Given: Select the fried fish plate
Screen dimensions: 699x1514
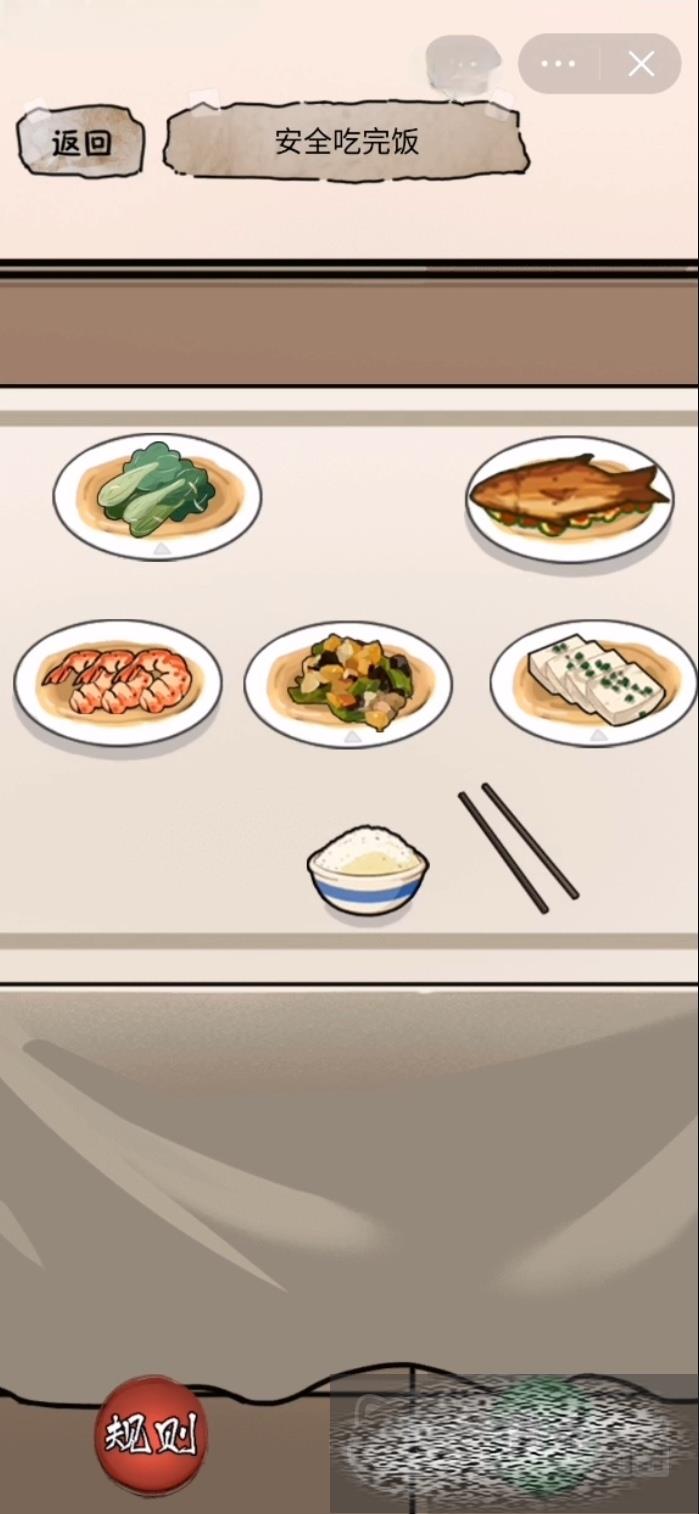Looking at the screenshot, I should [569, 497].
